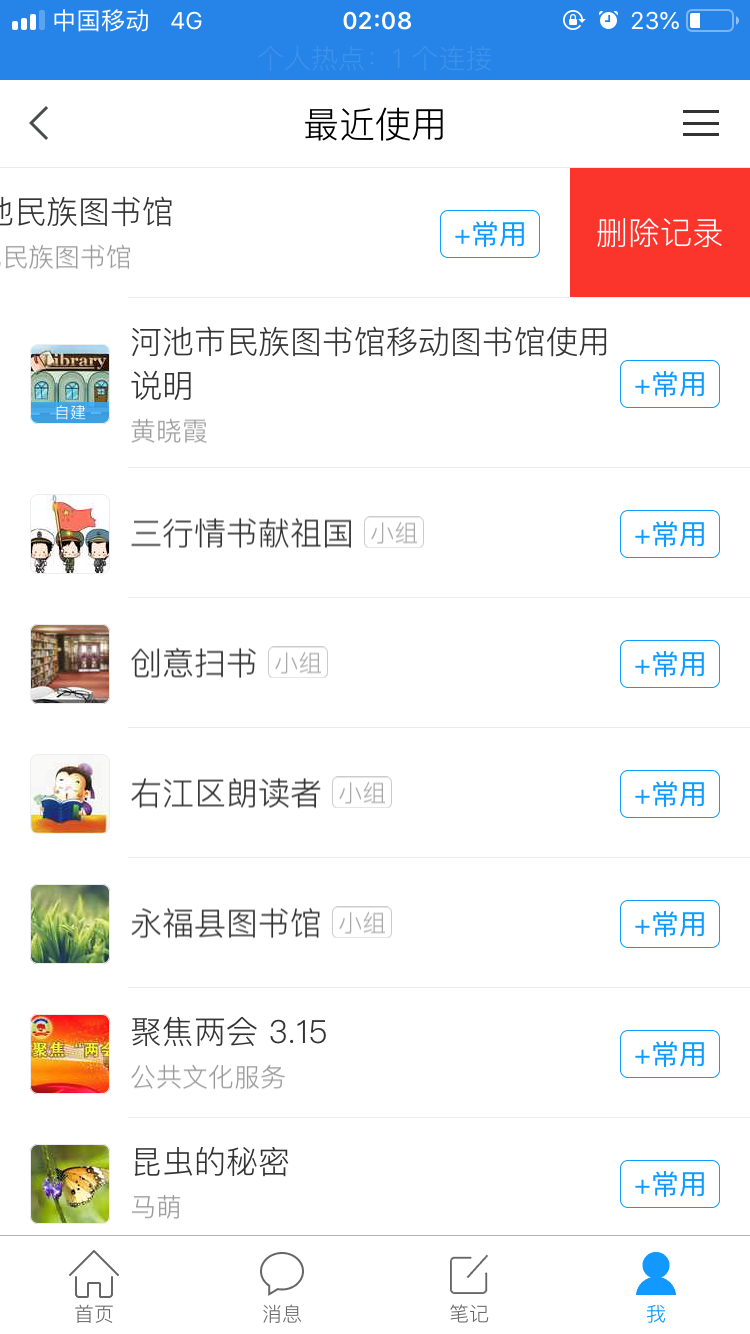Add 三行情书献祖国 to 常用
Viewport: 750px width, 1334px height.
pos(669,534)
